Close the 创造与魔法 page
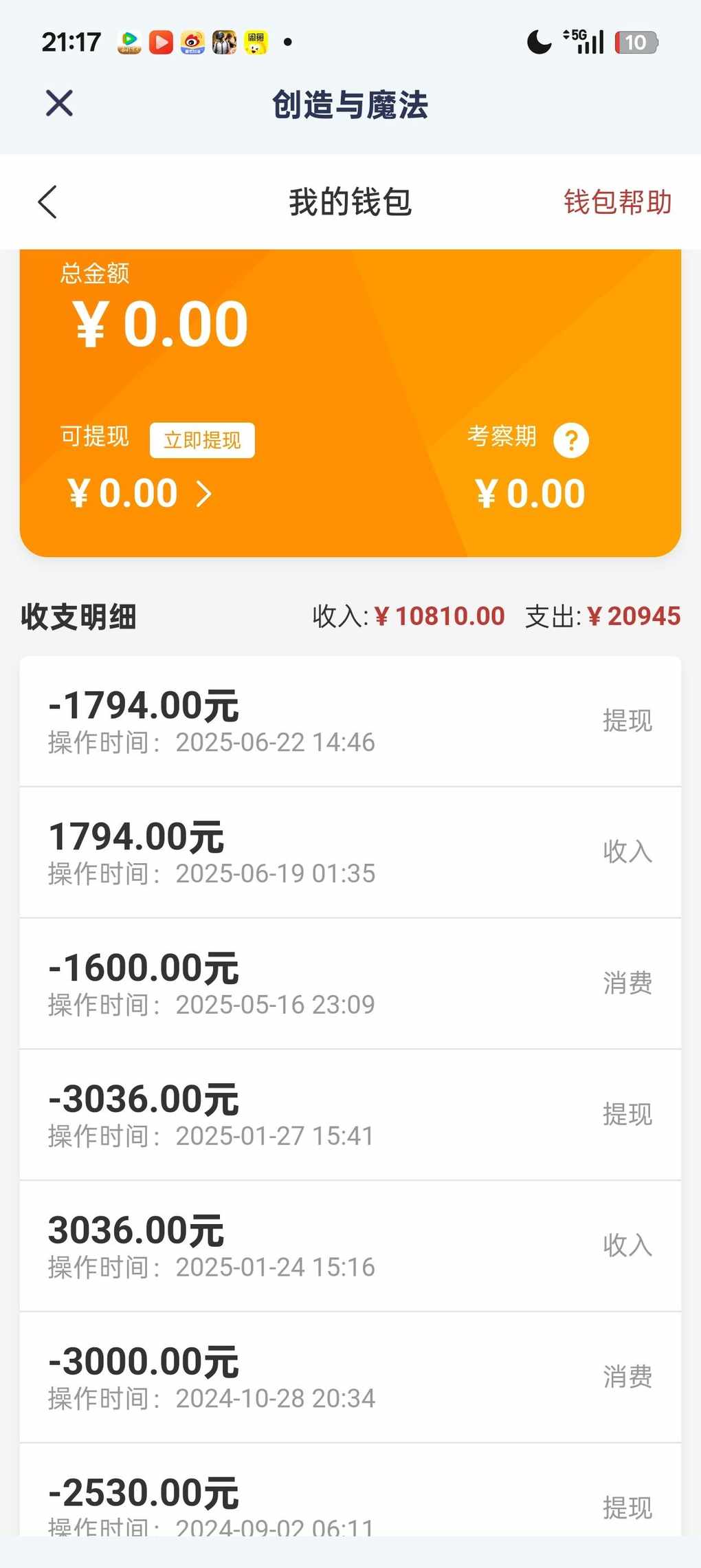This screenshot has width=701, height=1568. point(59,104)
